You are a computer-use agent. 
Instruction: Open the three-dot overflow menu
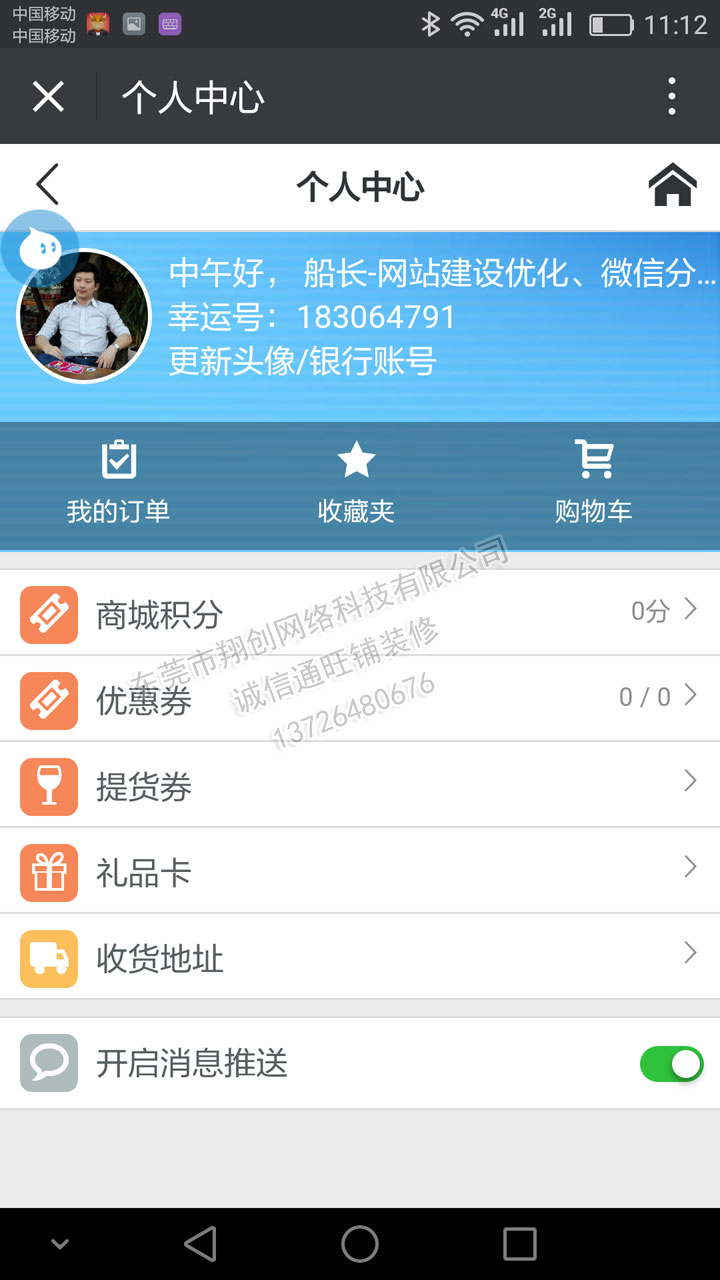671,97
